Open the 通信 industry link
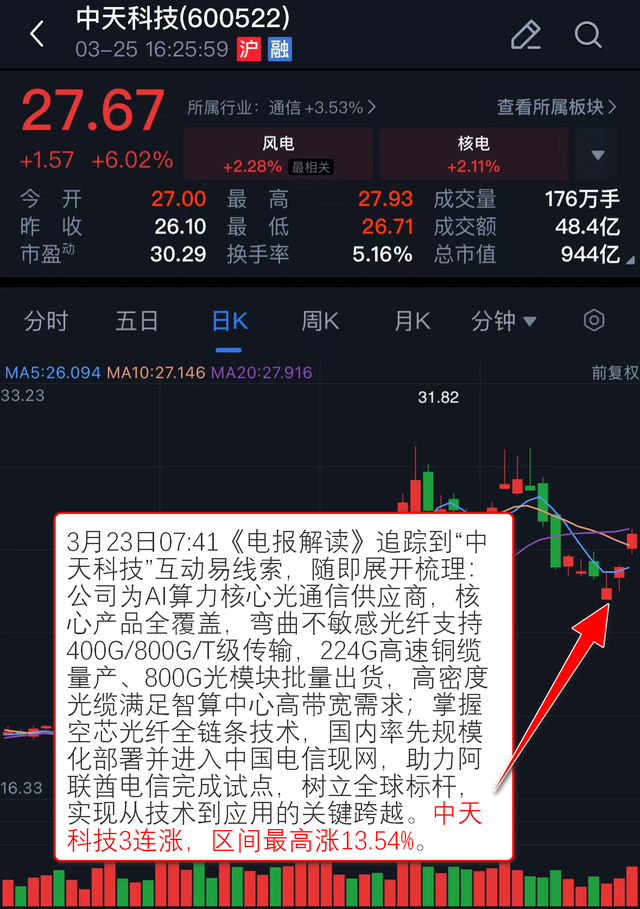 (x=281, y=107)
